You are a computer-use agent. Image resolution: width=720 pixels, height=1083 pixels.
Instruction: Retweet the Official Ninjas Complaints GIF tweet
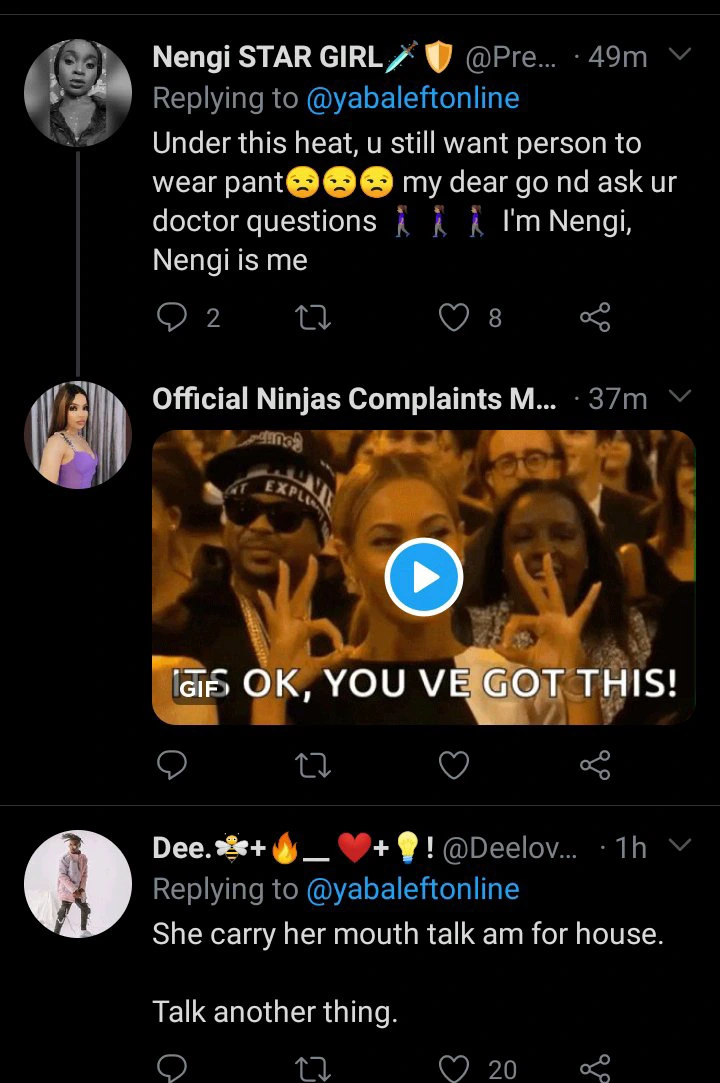pos(314,766)
